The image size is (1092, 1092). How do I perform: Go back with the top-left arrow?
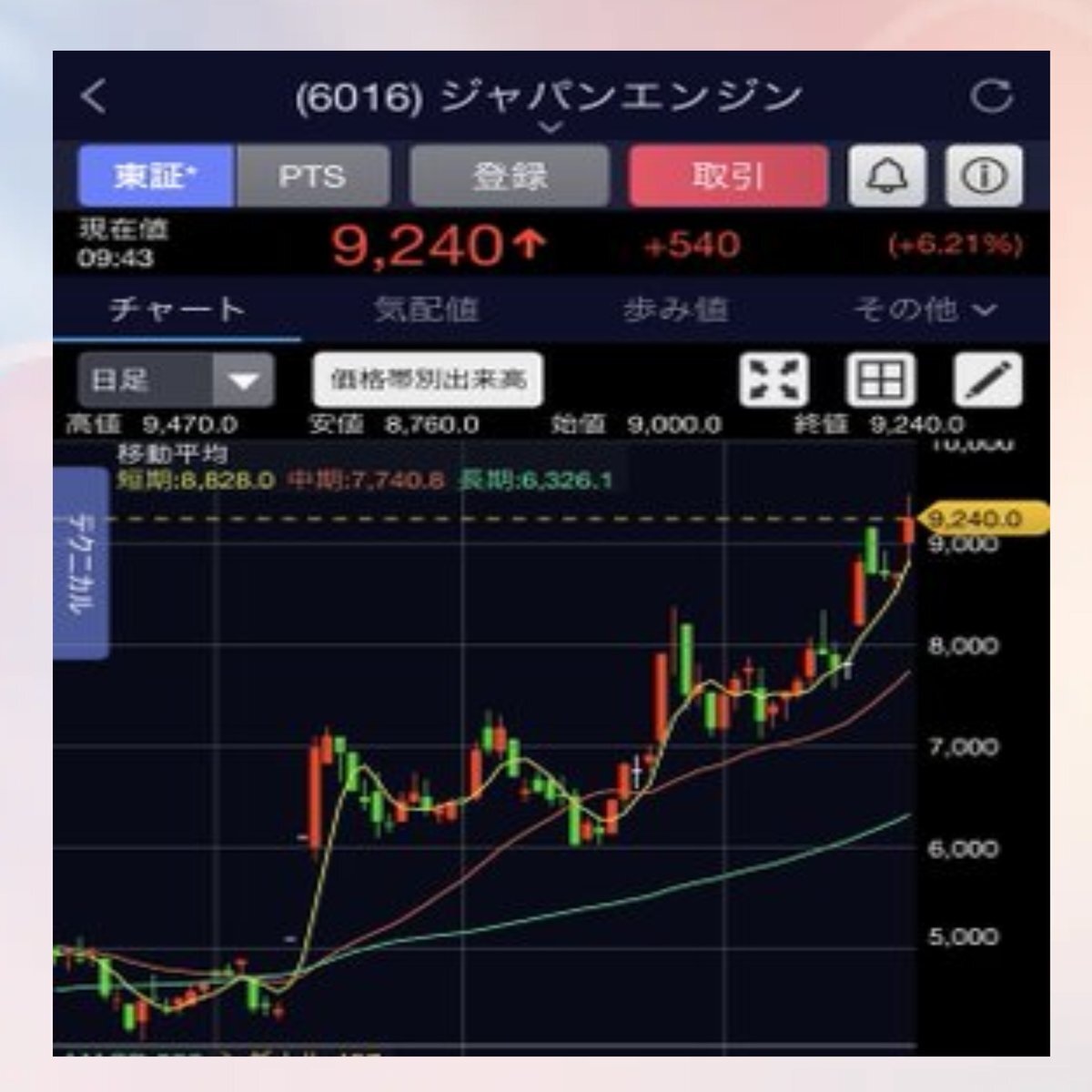pyautogui.click(x=94, y=96)
